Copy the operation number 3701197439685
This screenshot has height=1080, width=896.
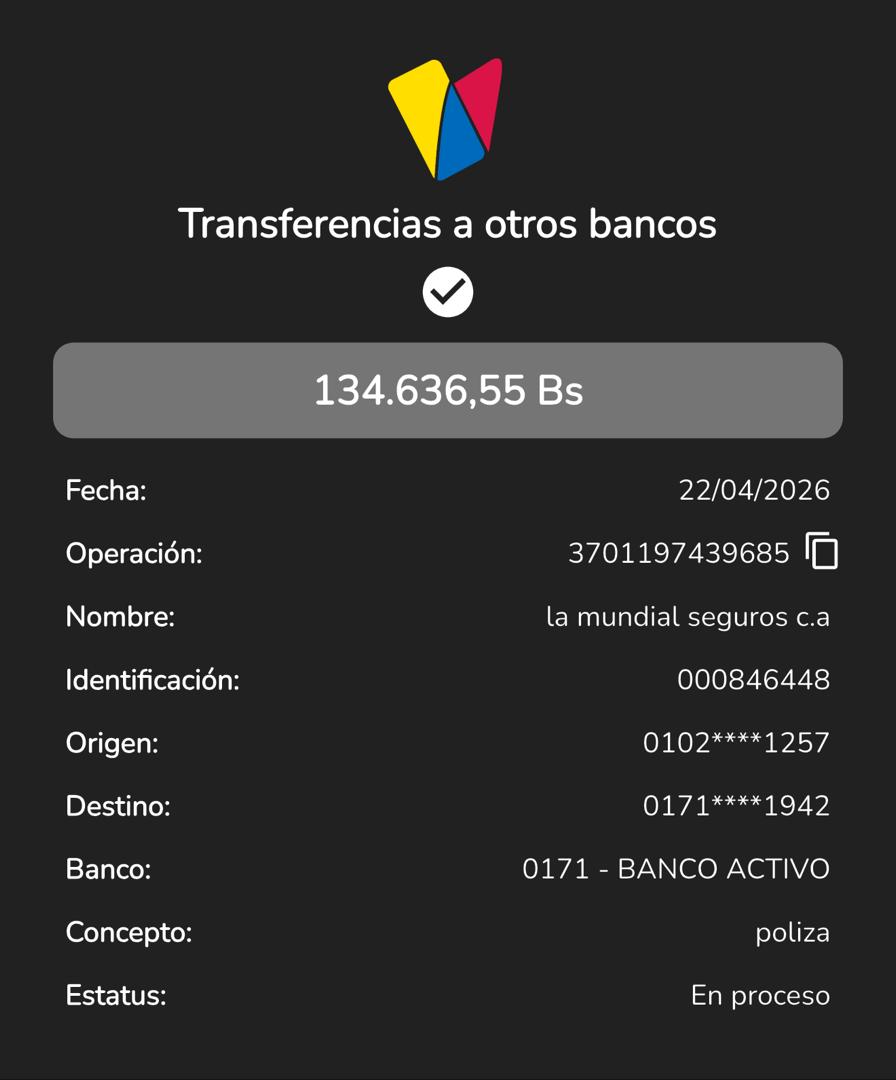click(822, 552)
